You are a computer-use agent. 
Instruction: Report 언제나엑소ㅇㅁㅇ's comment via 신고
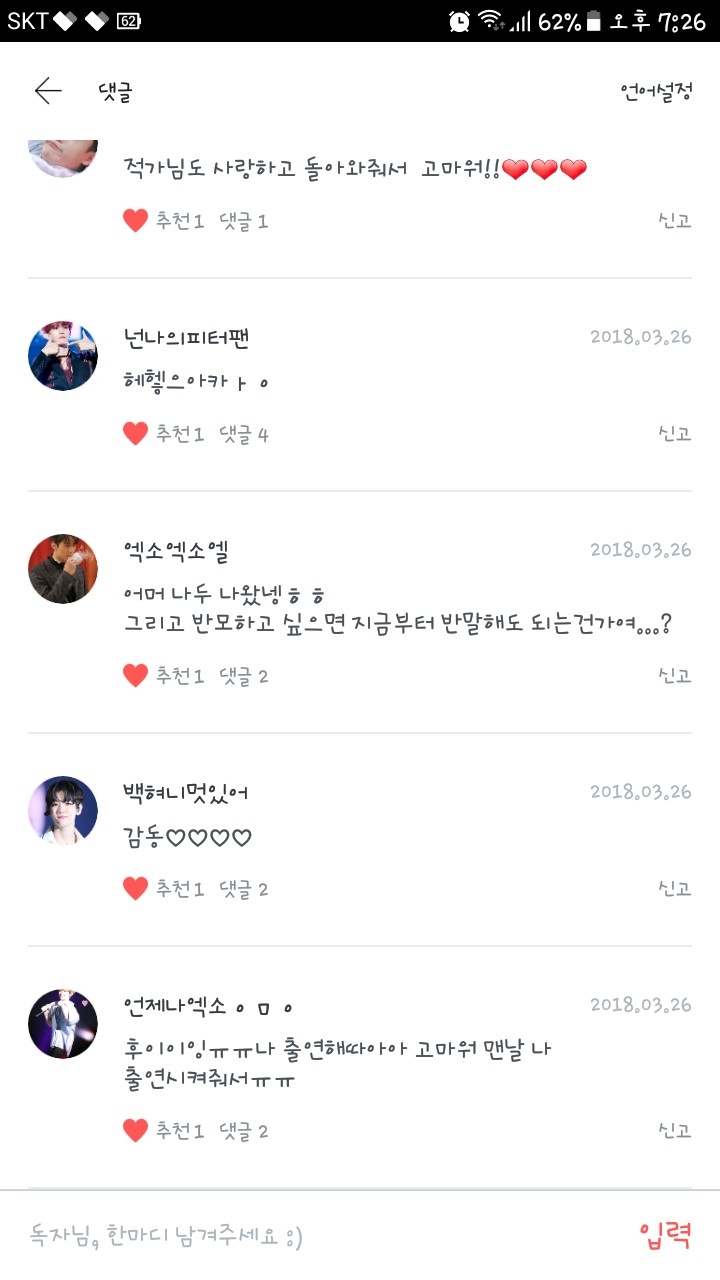pyautogui.click(x=674, y=1130)
